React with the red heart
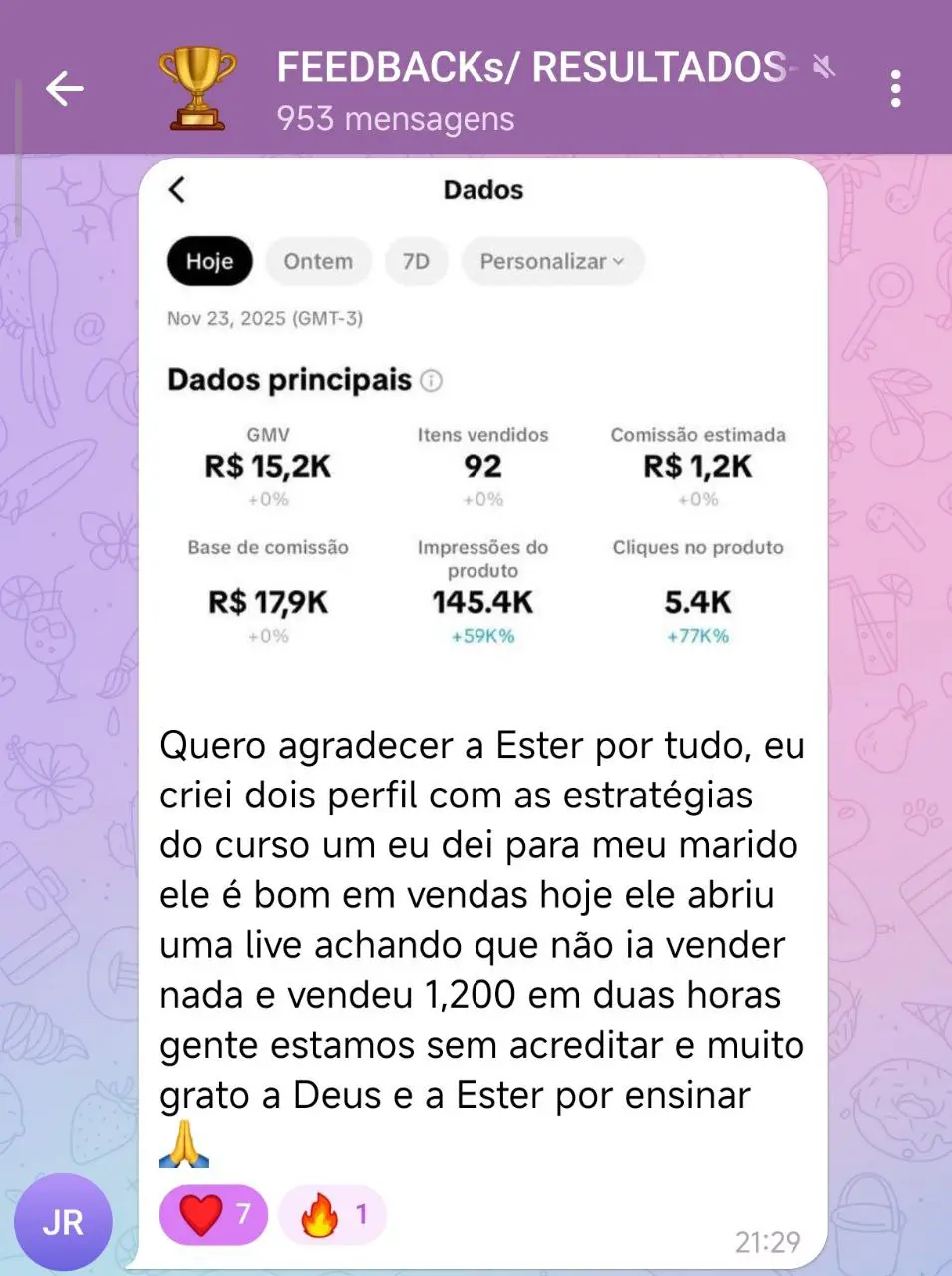 point(213,1215)
